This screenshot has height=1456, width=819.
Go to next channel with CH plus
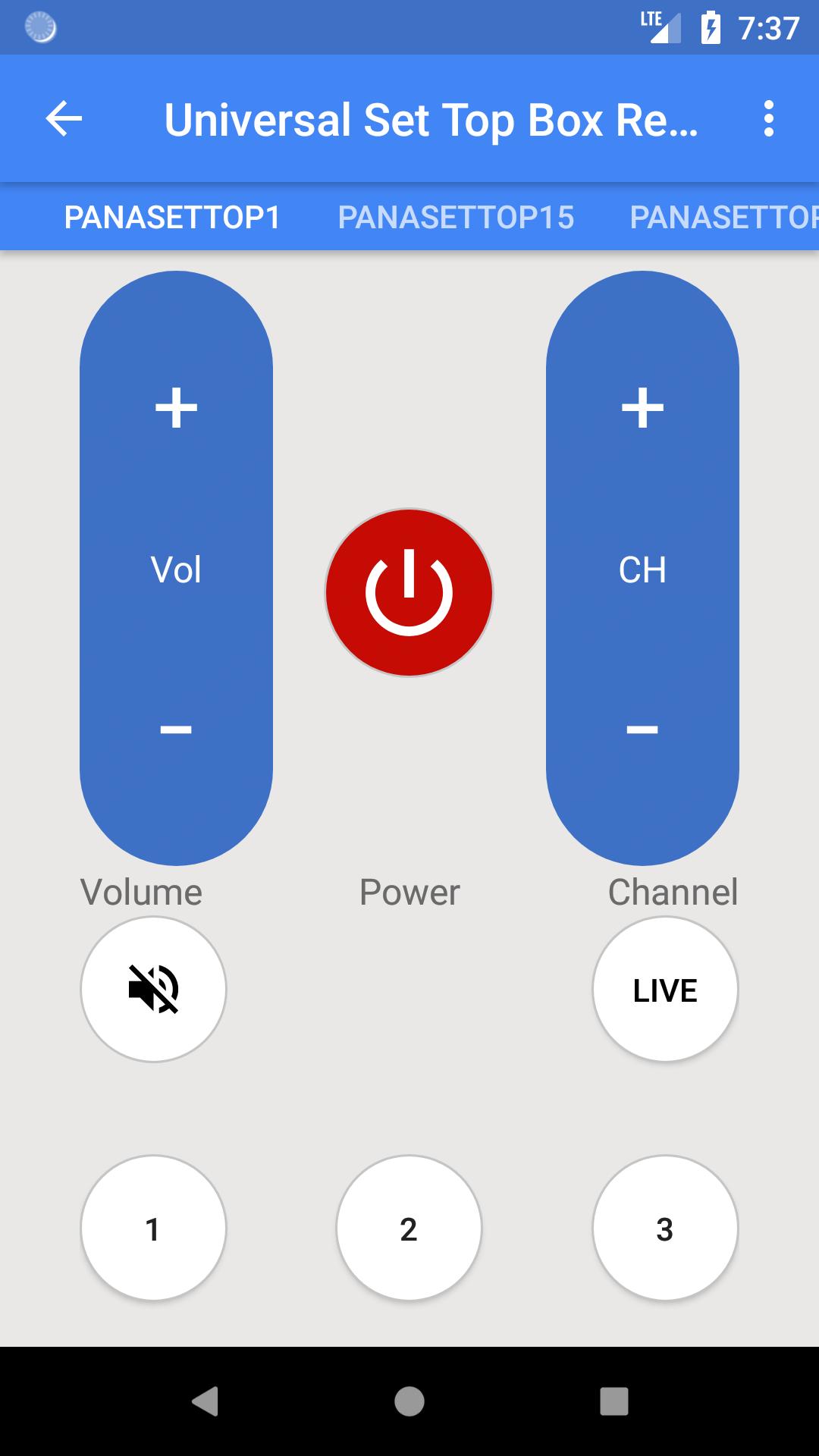pos(642,408)
